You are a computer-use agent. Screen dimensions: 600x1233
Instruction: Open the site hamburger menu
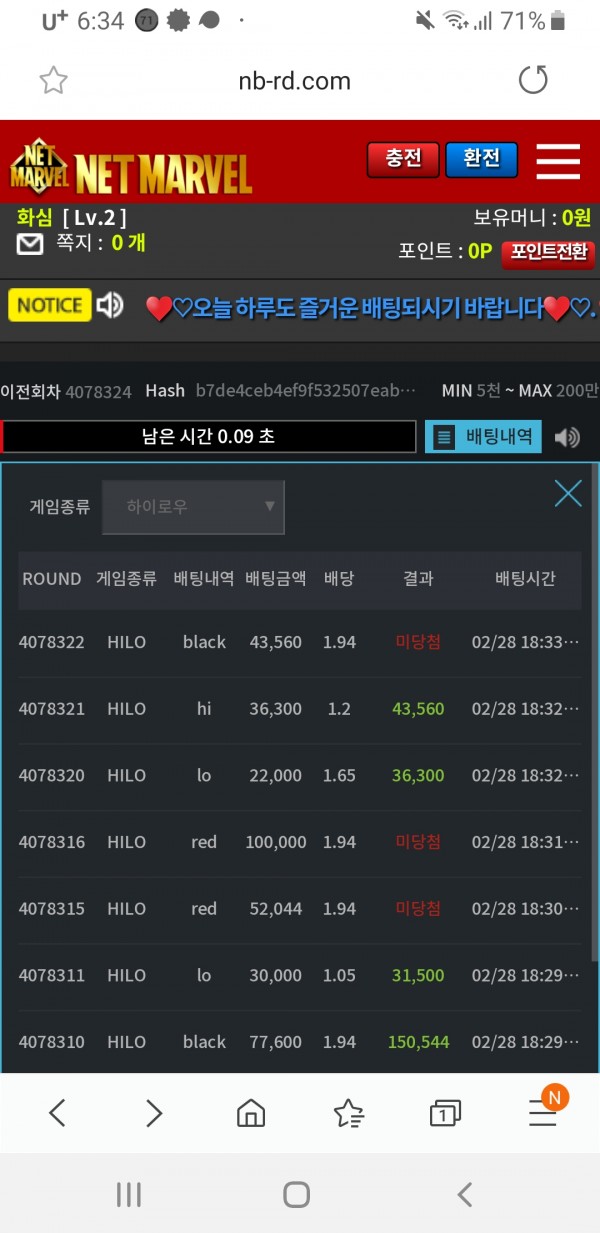tap(557, 161)
